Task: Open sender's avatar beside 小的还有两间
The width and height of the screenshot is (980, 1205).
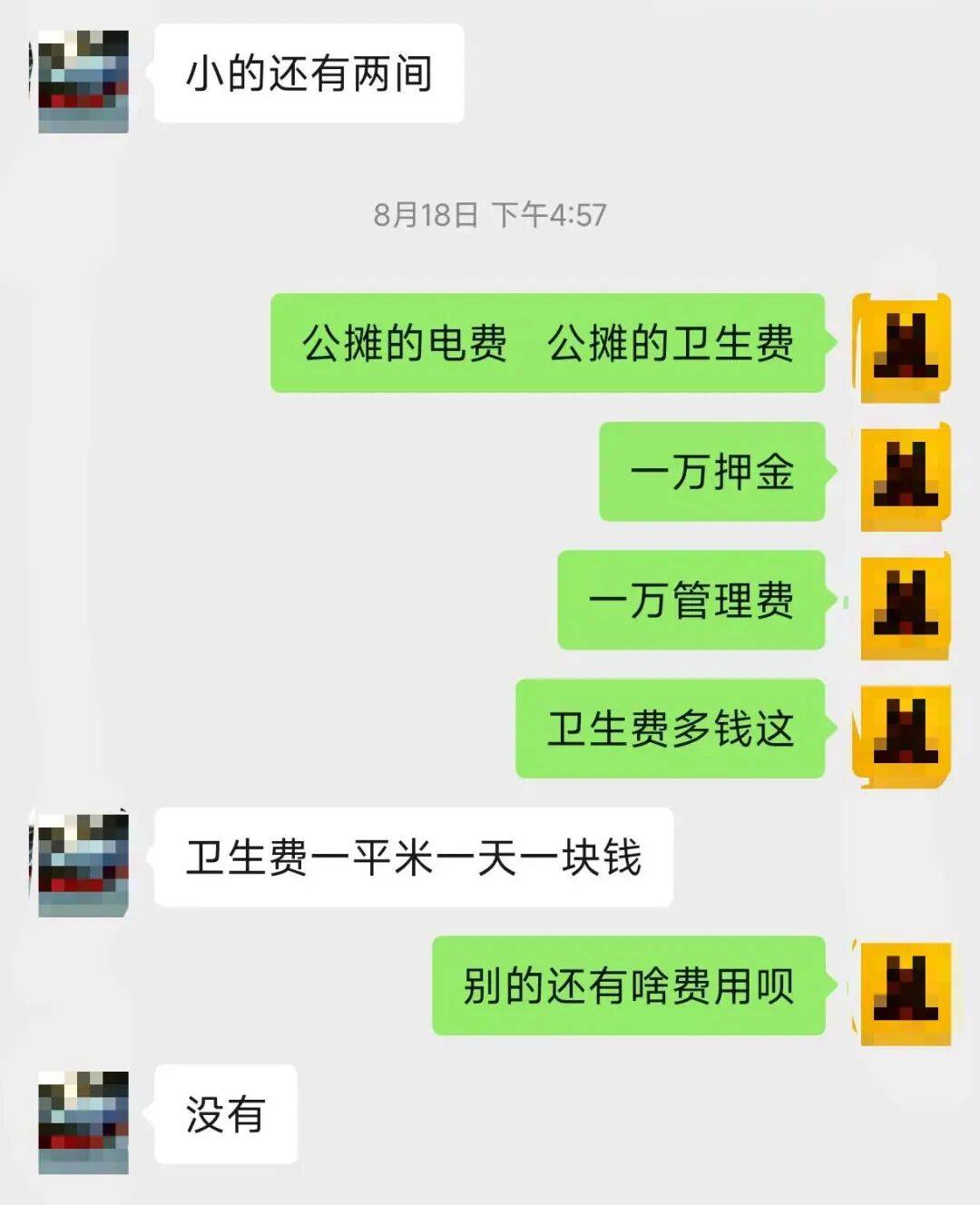Action: point(83,82)
